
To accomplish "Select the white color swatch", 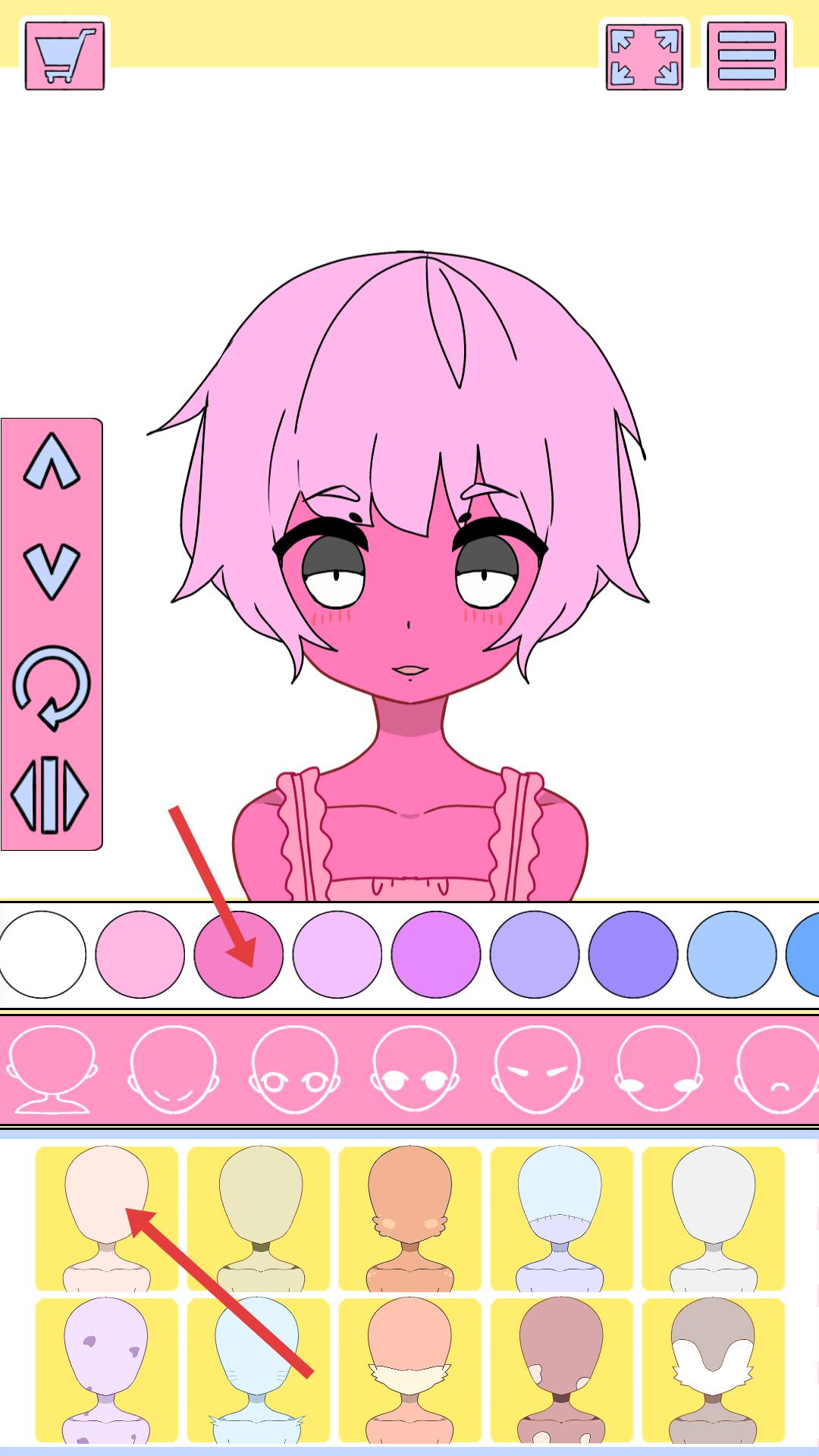I will [42, 955].
